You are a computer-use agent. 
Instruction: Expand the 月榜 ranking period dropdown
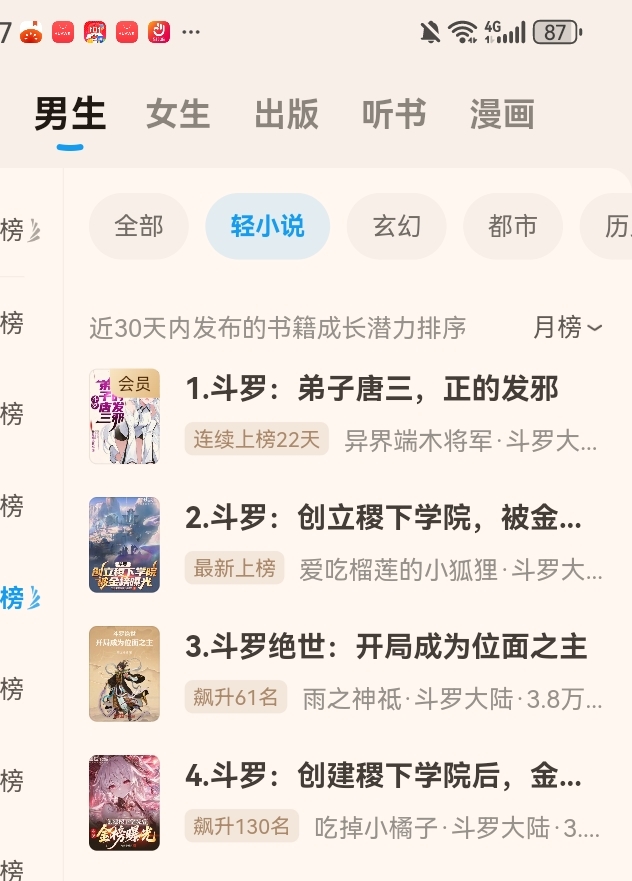[x=567, y=327]
